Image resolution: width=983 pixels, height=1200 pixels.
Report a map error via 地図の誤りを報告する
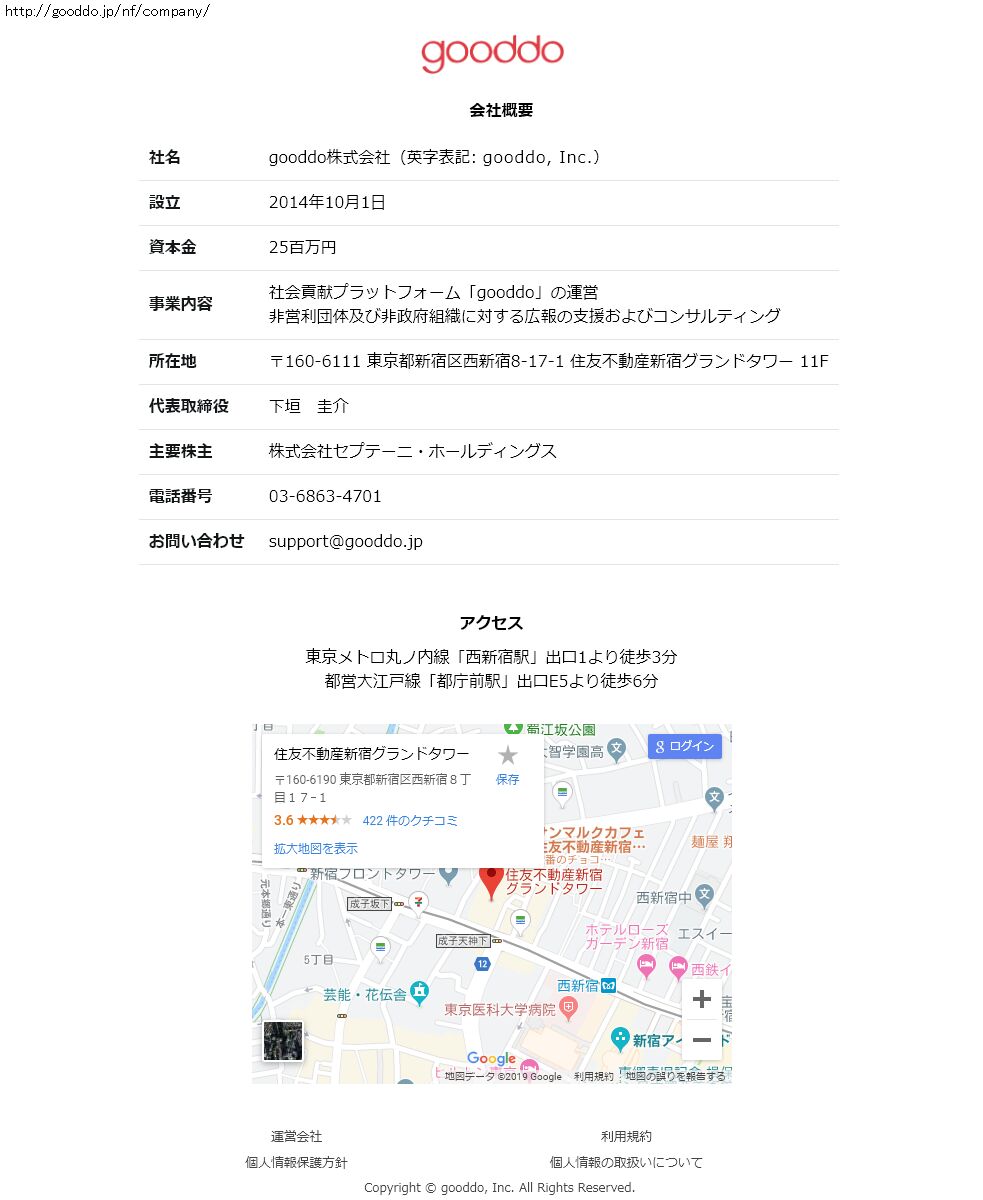(x=675, y=1077)
